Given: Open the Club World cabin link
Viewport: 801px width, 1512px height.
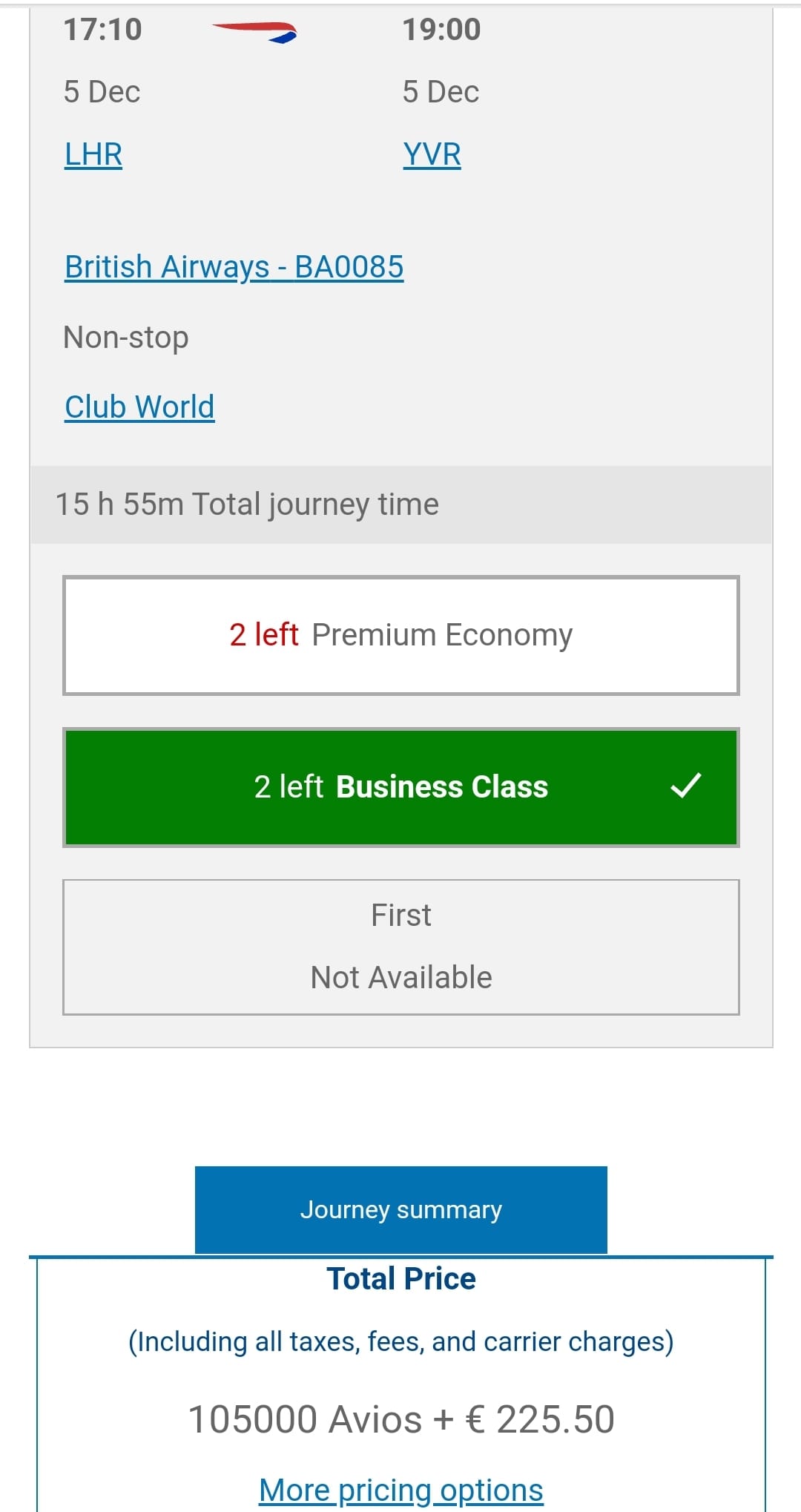Looking at the screenshot, I should pyautogui.click(x=139, y=407).
